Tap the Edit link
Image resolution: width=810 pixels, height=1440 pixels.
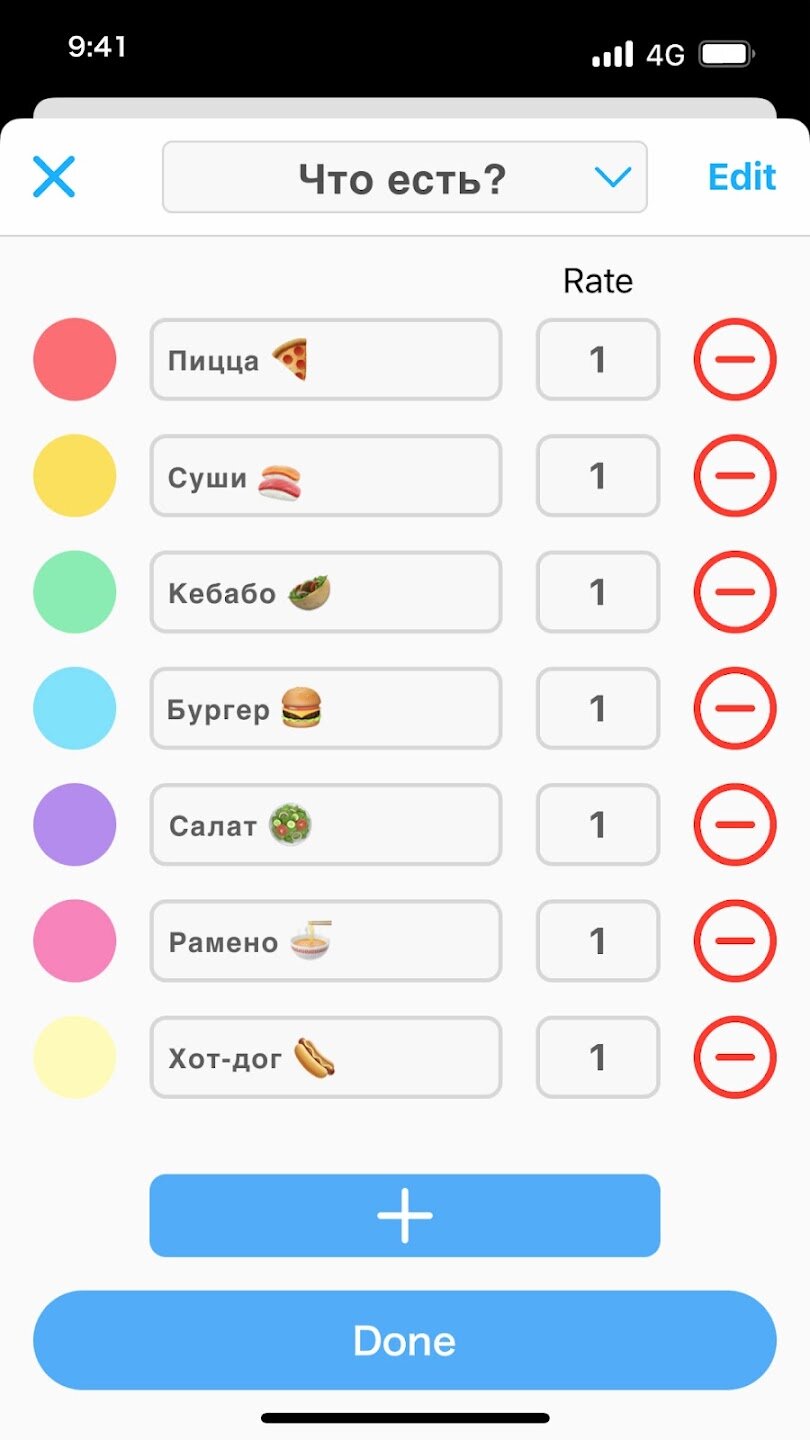click(741, 177)
